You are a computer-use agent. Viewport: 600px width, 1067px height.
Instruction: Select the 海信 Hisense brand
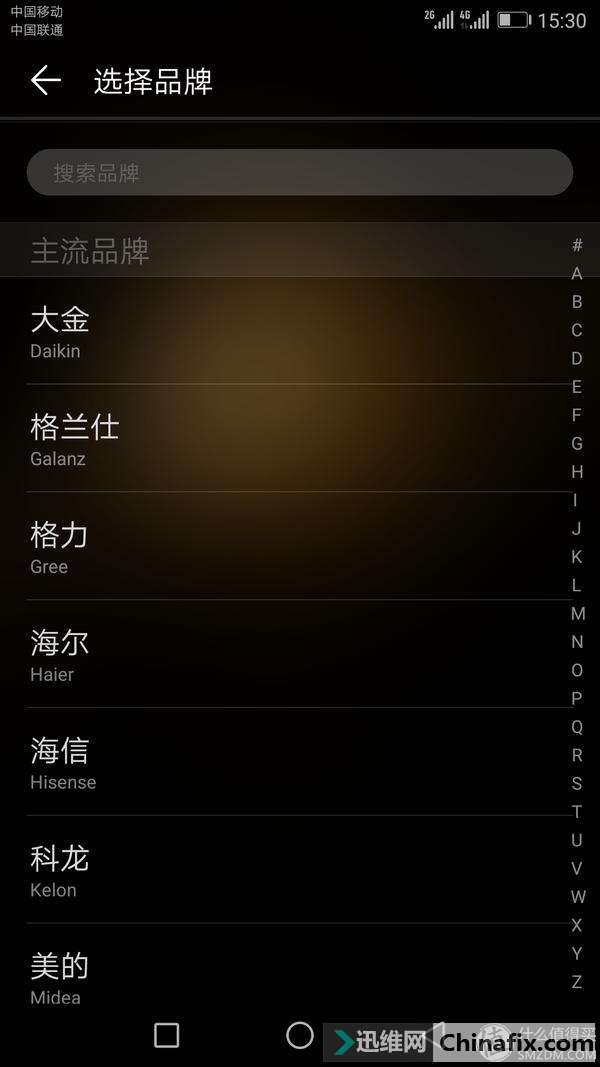click(x=290, y=763)
